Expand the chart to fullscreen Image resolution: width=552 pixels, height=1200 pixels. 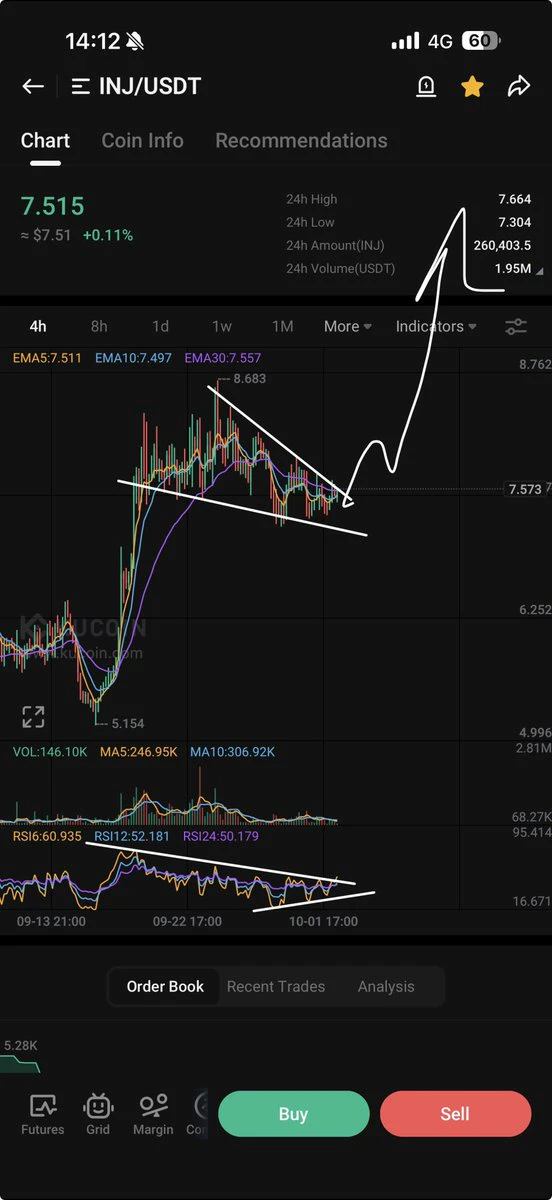[33, 716]
